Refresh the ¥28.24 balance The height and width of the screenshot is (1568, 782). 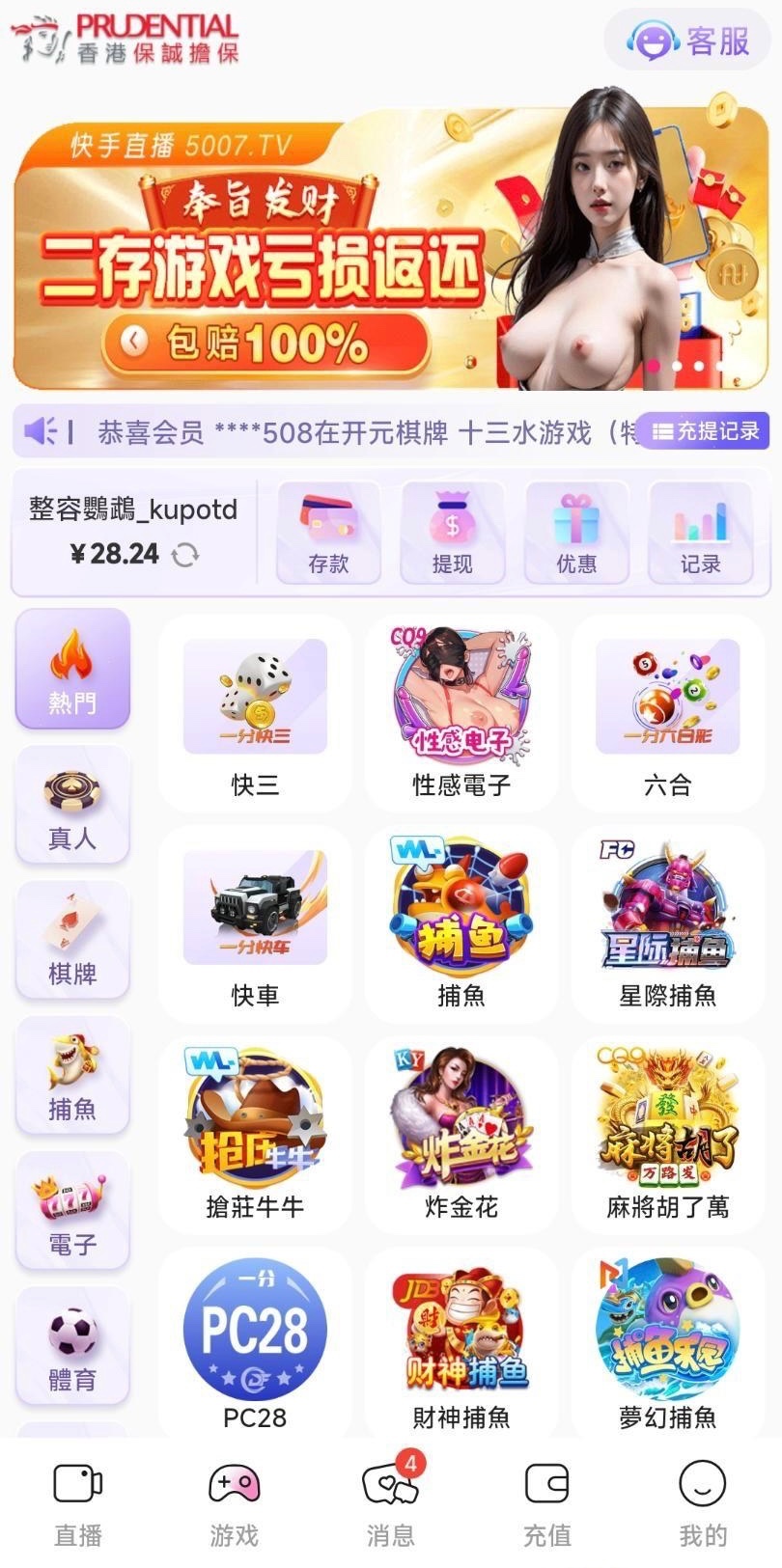(x=185, y=554)
